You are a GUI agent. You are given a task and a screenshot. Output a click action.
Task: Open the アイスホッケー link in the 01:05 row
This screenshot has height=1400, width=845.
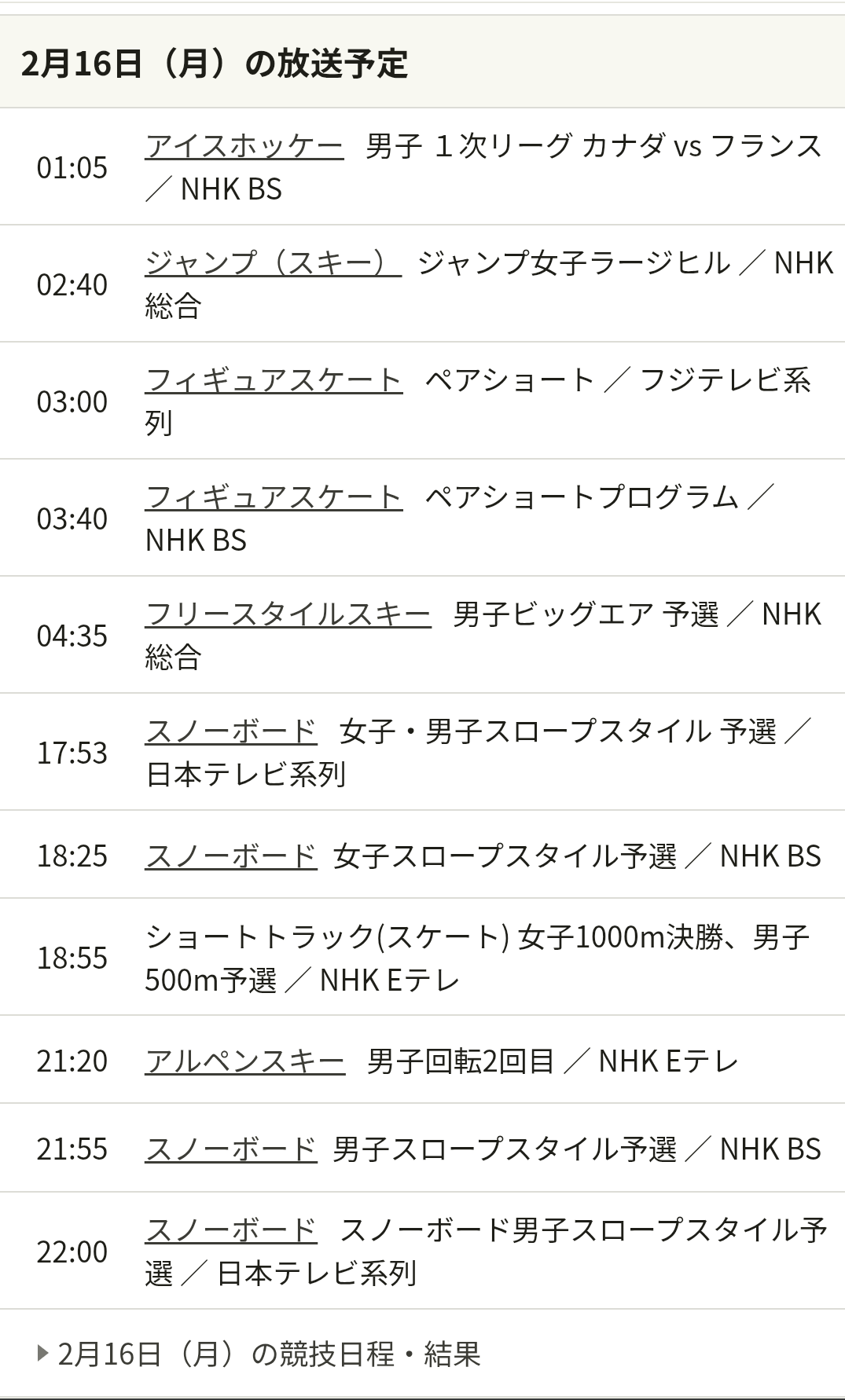coord(244,146)
